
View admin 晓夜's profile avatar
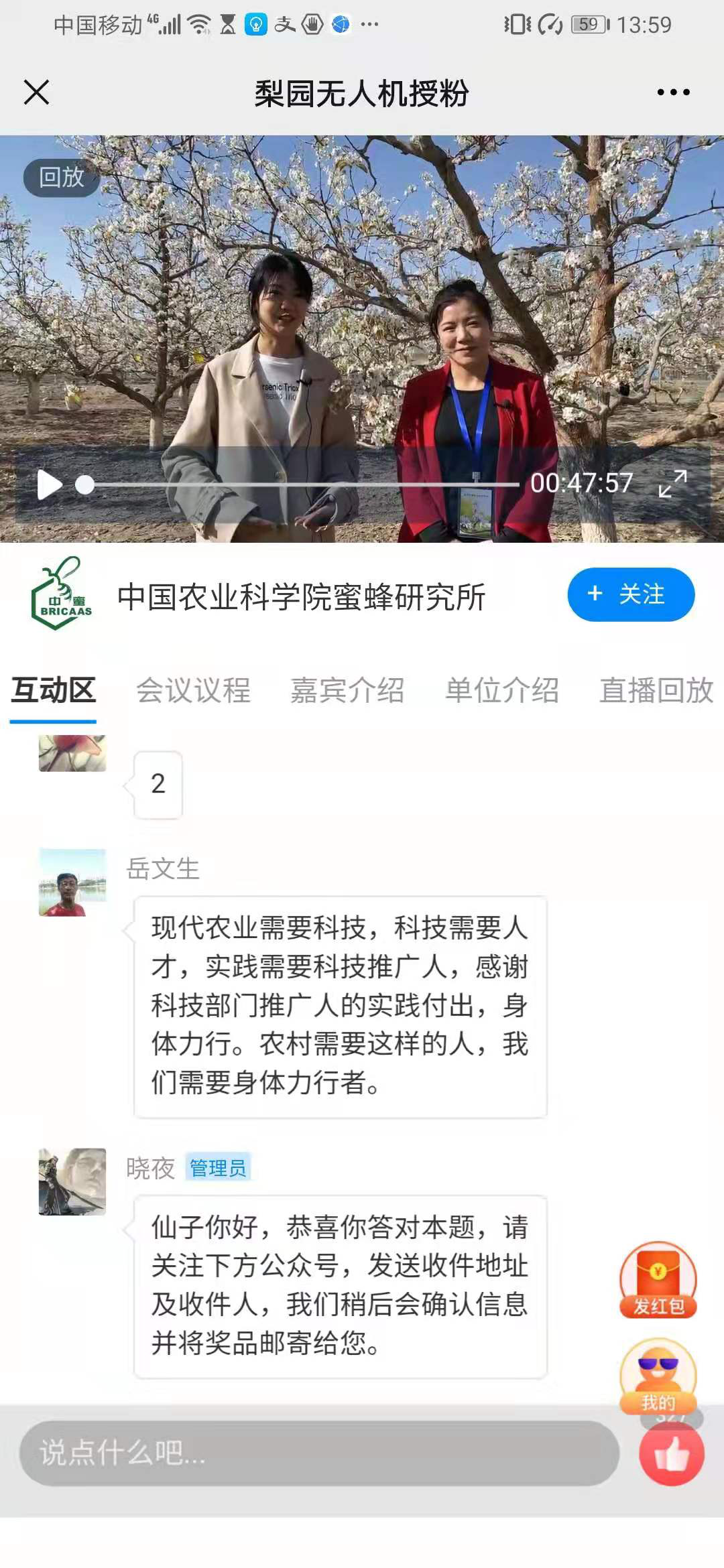pos(72,1181)
